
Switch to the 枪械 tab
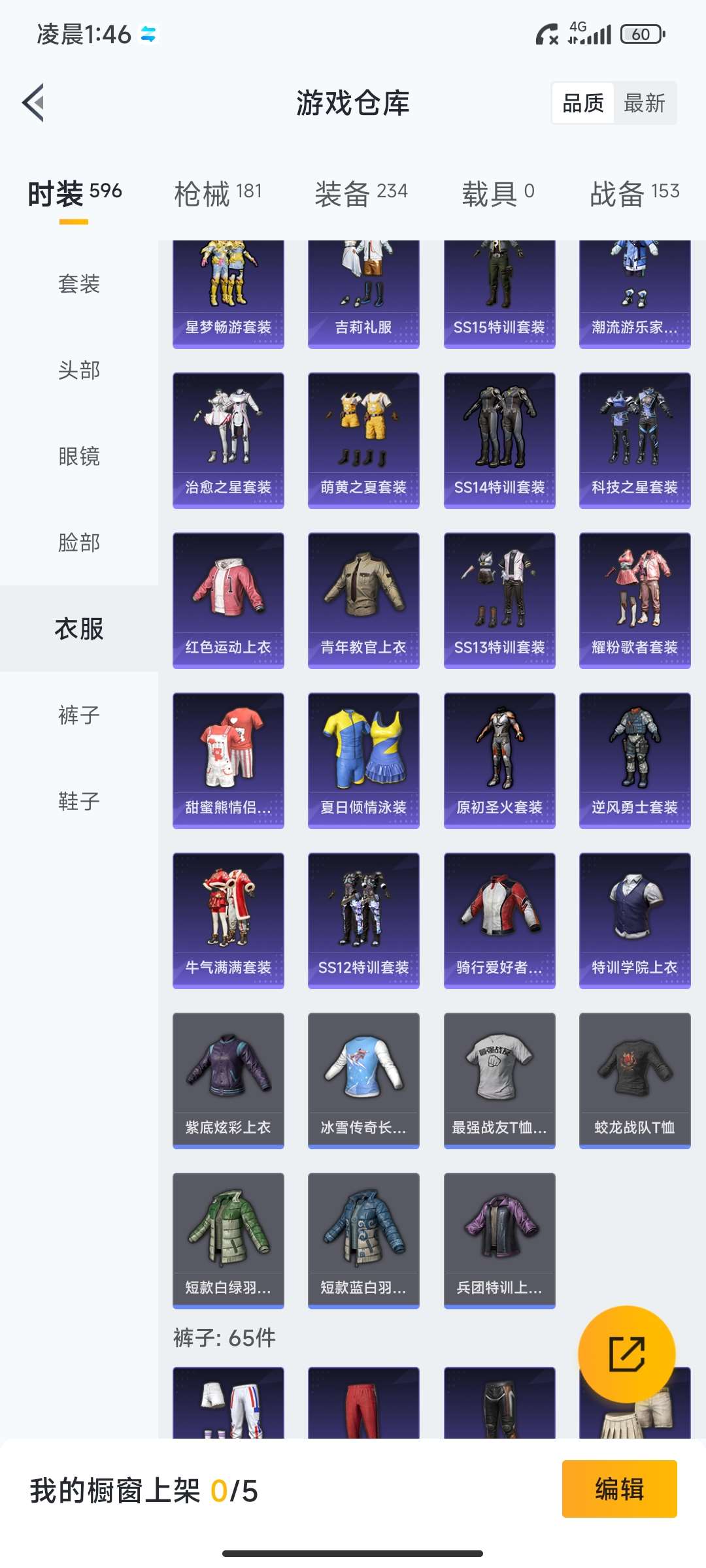(x=218, y=193)
